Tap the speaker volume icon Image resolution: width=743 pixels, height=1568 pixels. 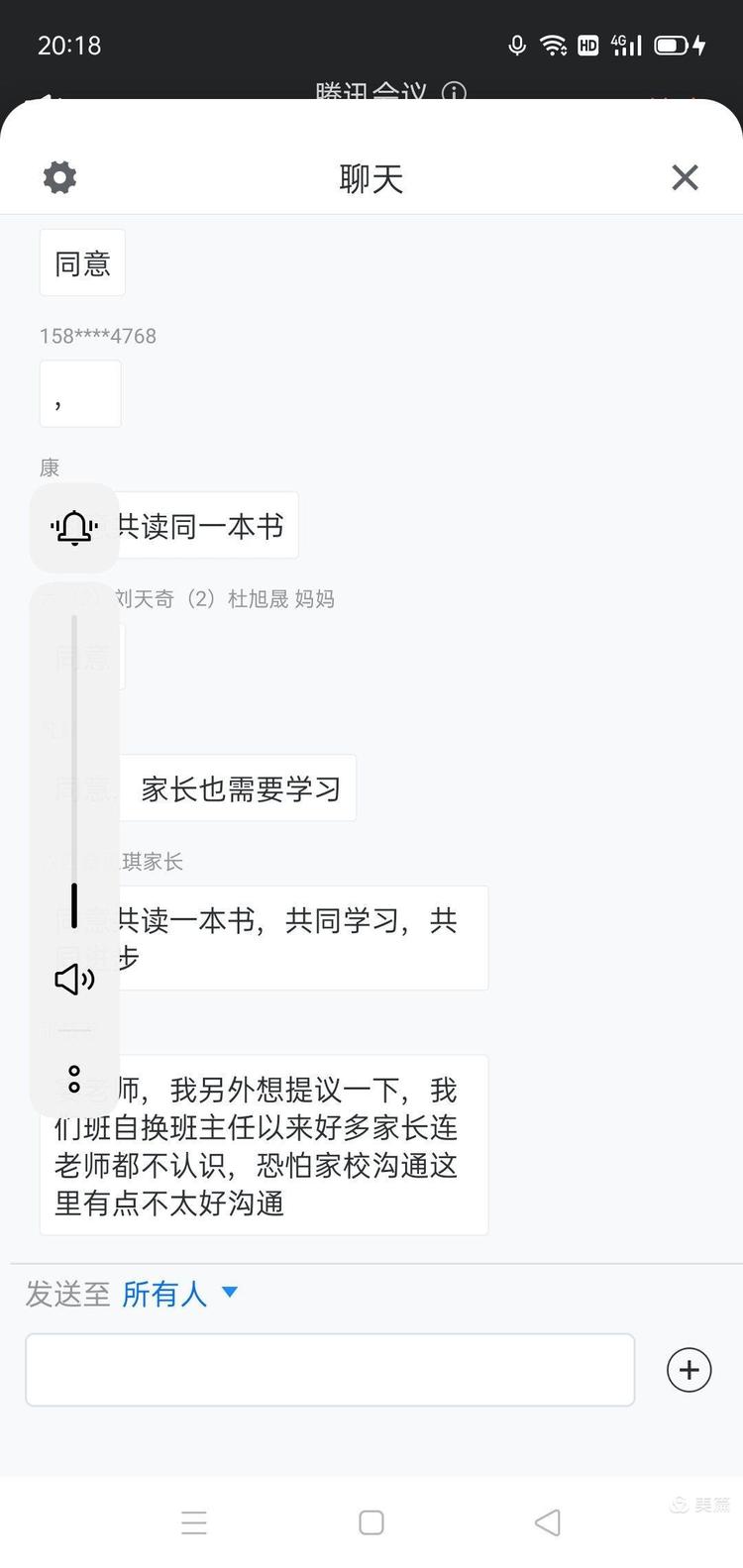[x=74, y=980]
